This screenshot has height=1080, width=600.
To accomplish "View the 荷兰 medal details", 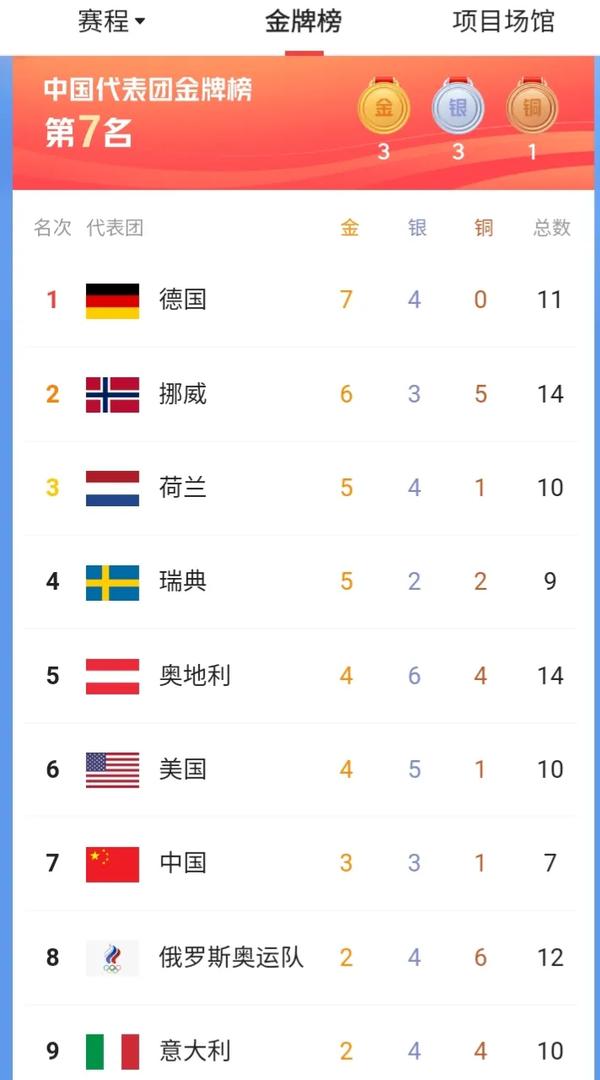I will click(300, 488).
